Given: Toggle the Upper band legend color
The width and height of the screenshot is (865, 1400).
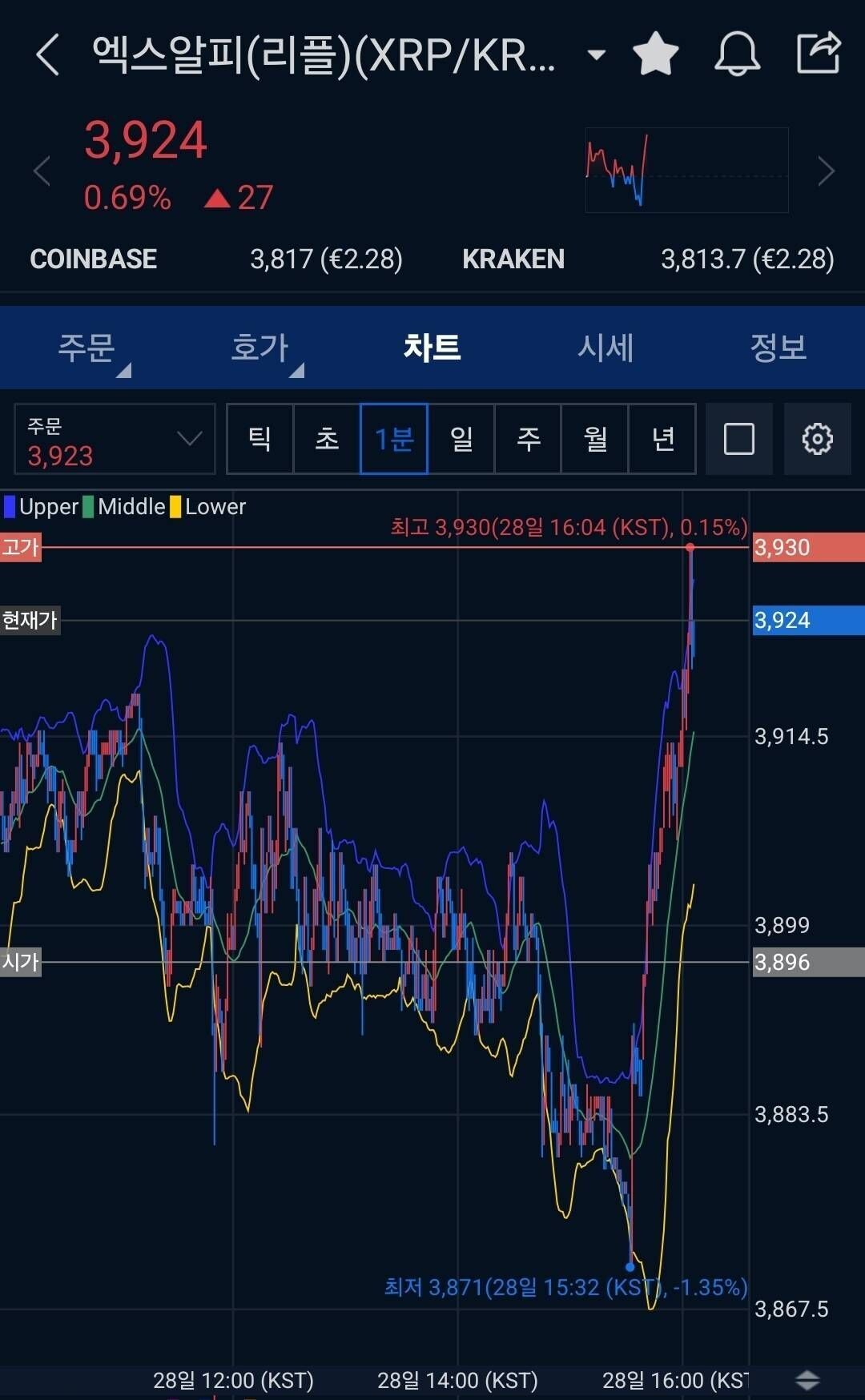Looking at the screenshot, I should pos(10,506).
